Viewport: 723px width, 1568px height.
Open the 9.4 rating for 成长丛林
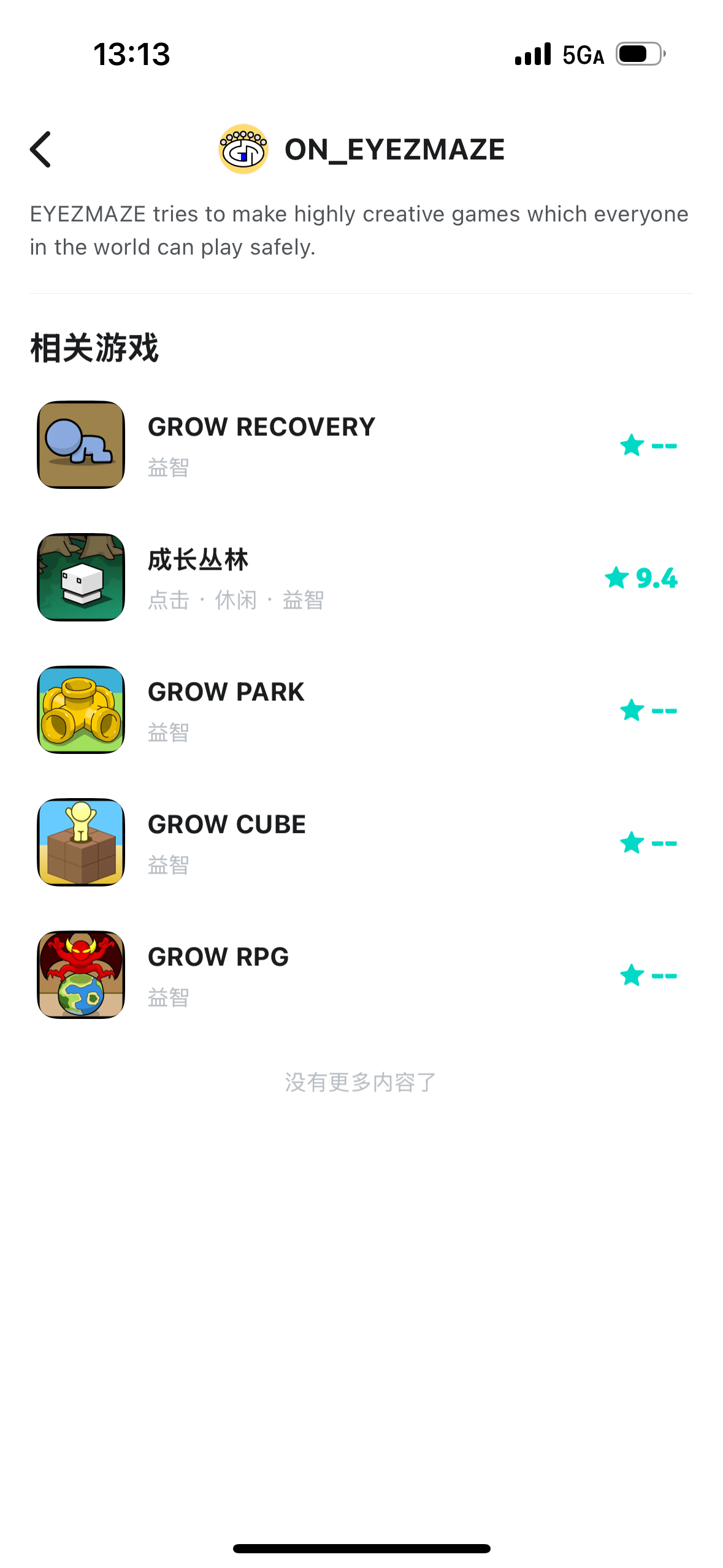coord(655,577)
